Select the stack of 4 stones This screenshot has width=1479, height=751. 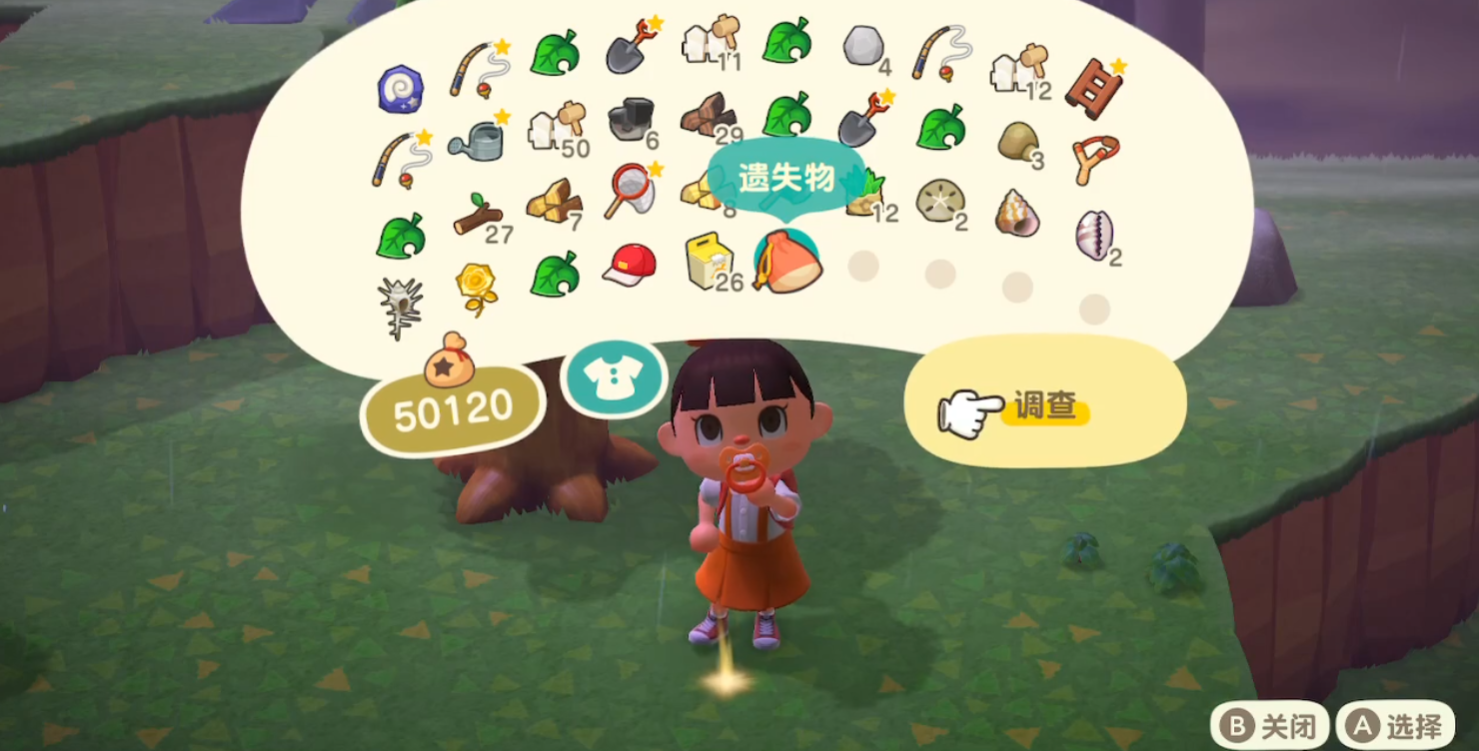click(862, 48)
